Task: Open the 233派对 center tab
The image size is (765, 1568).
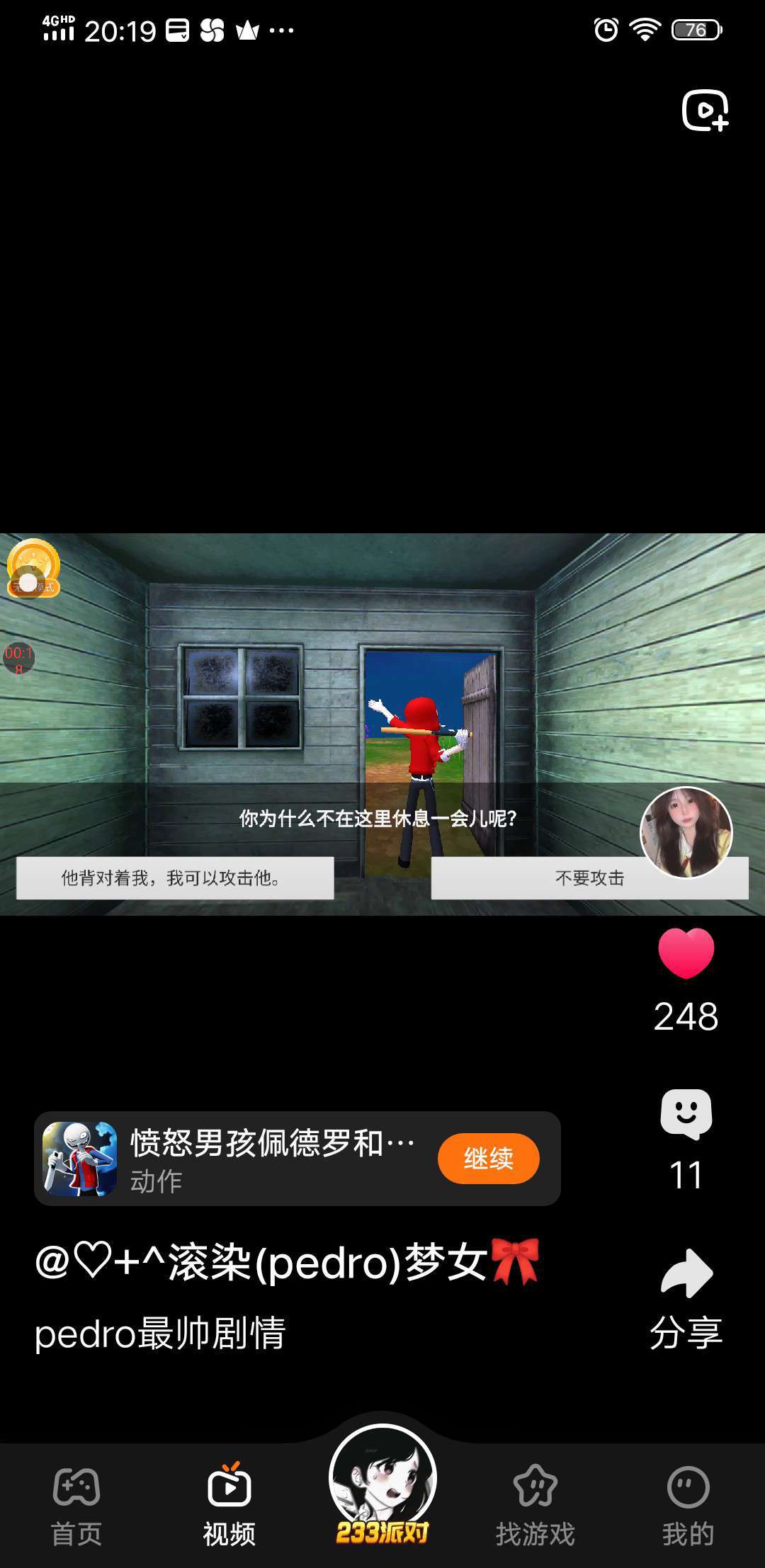Action: pos(382,1487)
